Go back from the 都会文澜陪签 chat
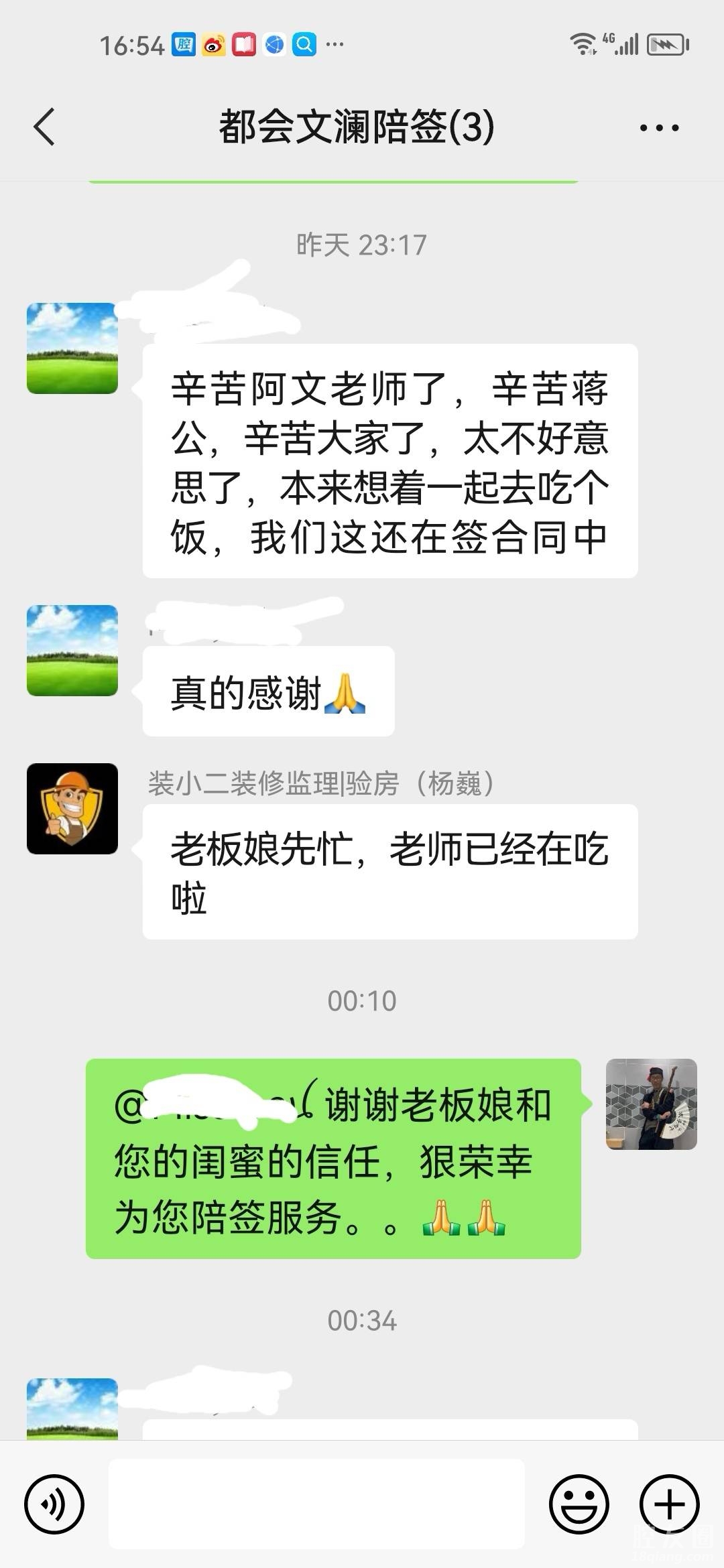This screenshot has width=724, height=1568. 44,127
